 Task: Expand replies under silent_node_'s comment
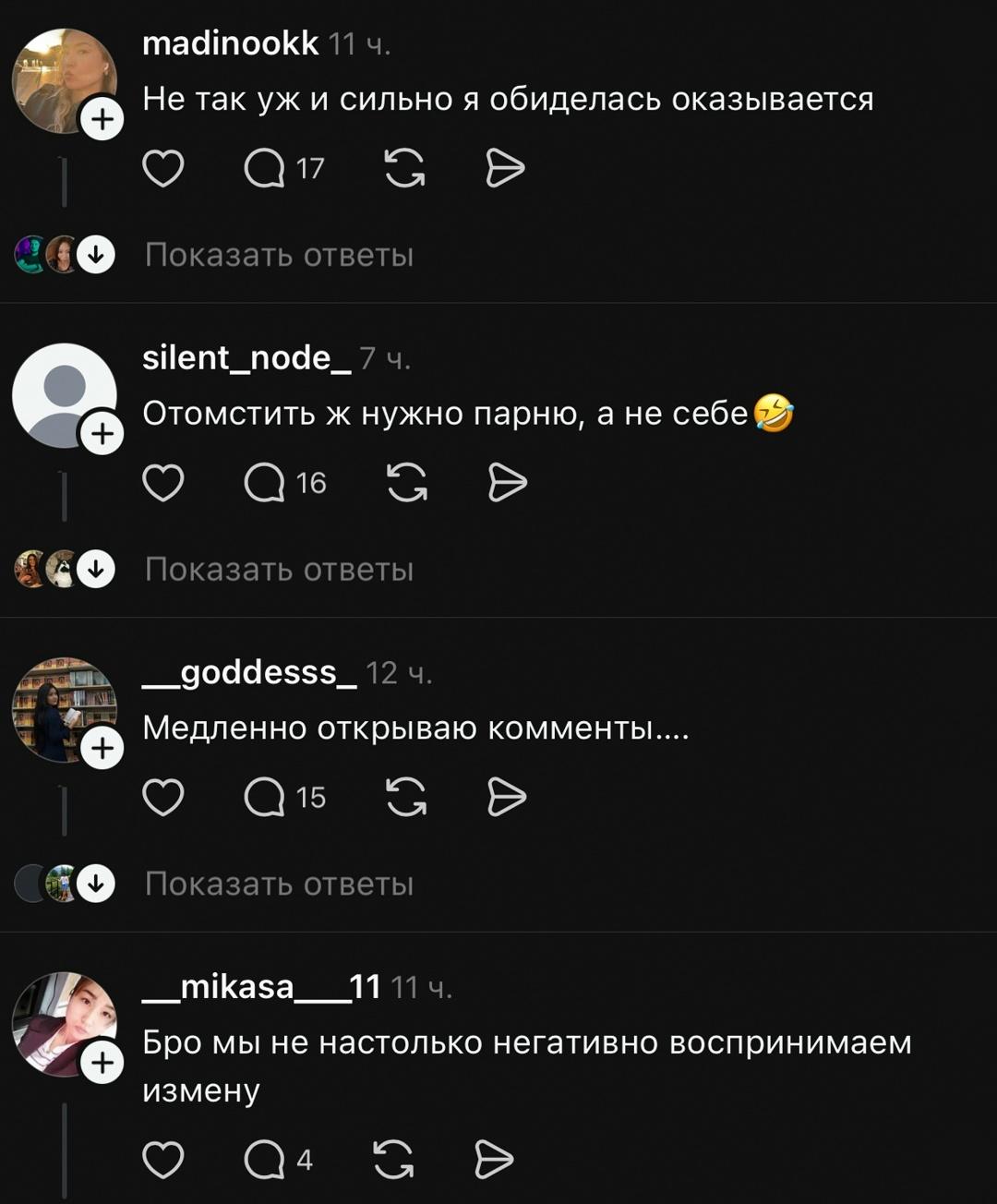coord(278,570)
